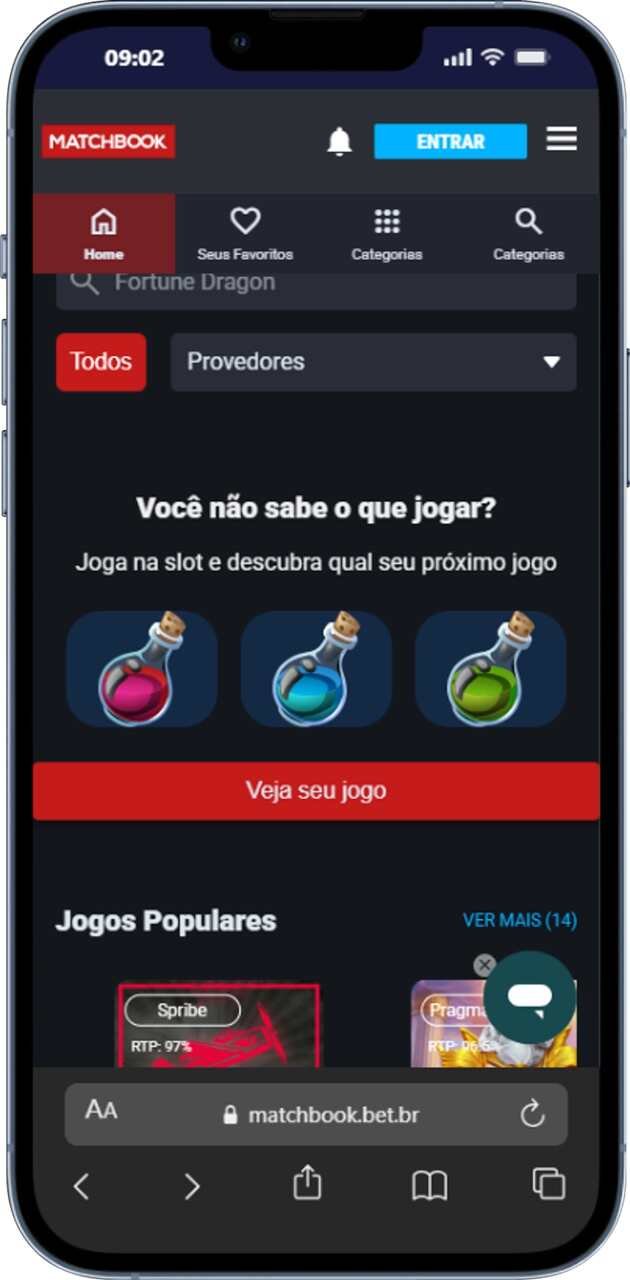This screenshot has height=1280, width=630.
Task: Open the Categorias tab with magnifier icon
Action: coord(528,234)
